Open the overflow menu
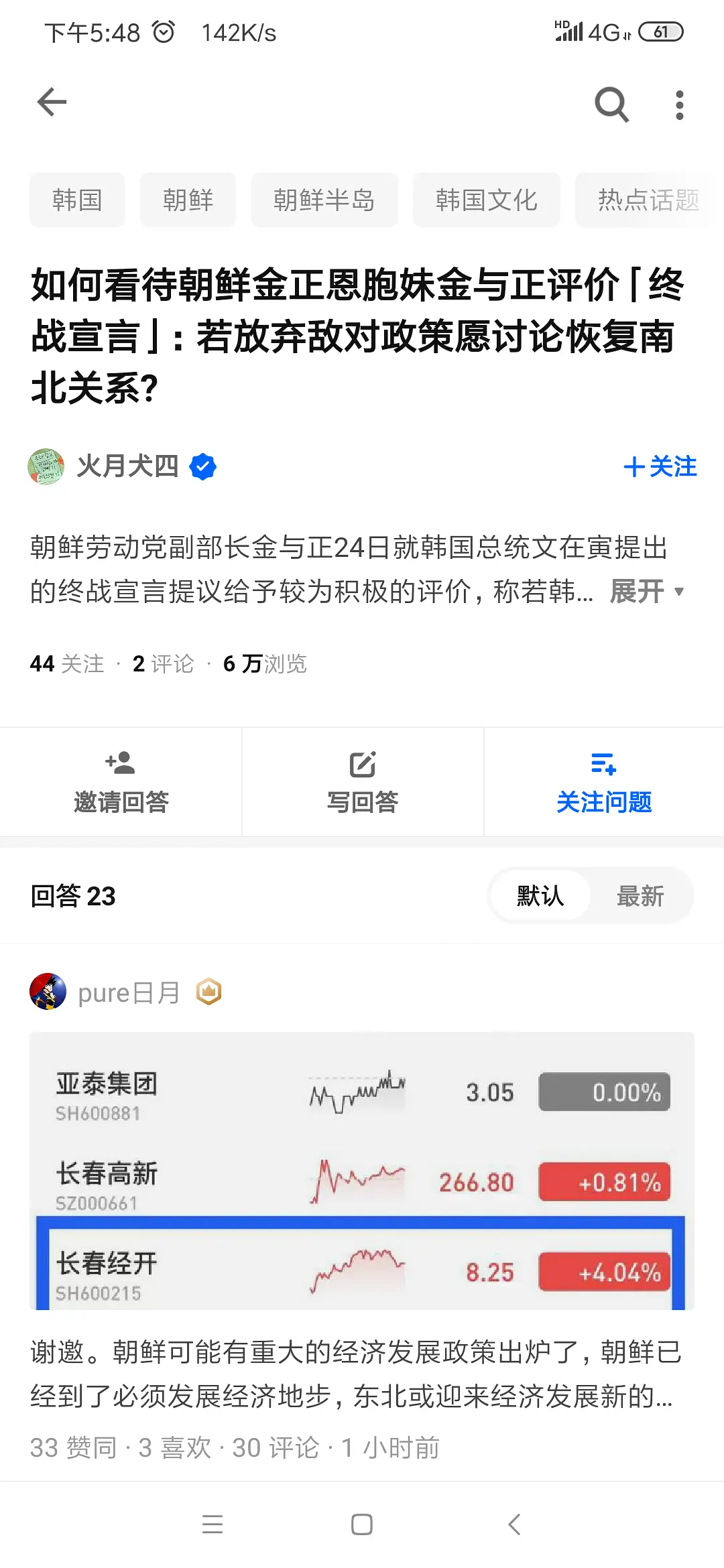Image resolution: width=724 pixels, height=1568 pixels. [679, 105]
